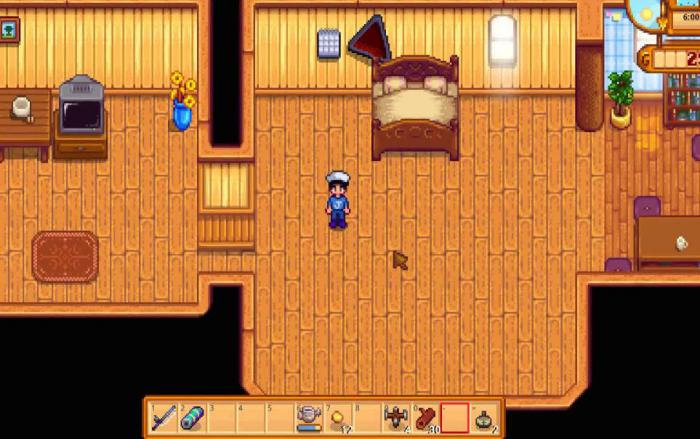Select the watering can in slot 6
This screenshot has width=700, height=439.
(310, 416)
